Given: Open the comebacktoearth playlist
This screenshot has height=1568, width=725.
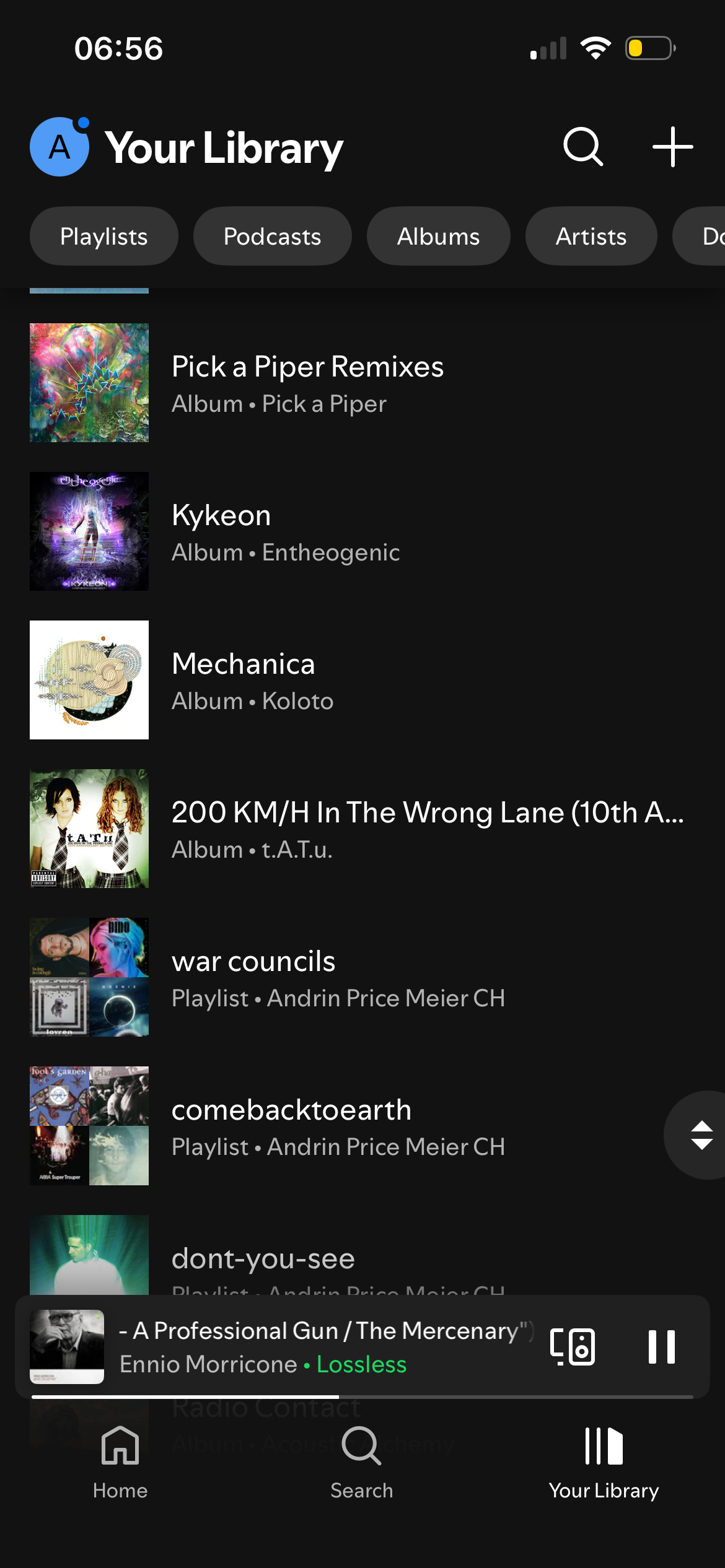Looking at the screenshot, I should (x=338, y=1126).
